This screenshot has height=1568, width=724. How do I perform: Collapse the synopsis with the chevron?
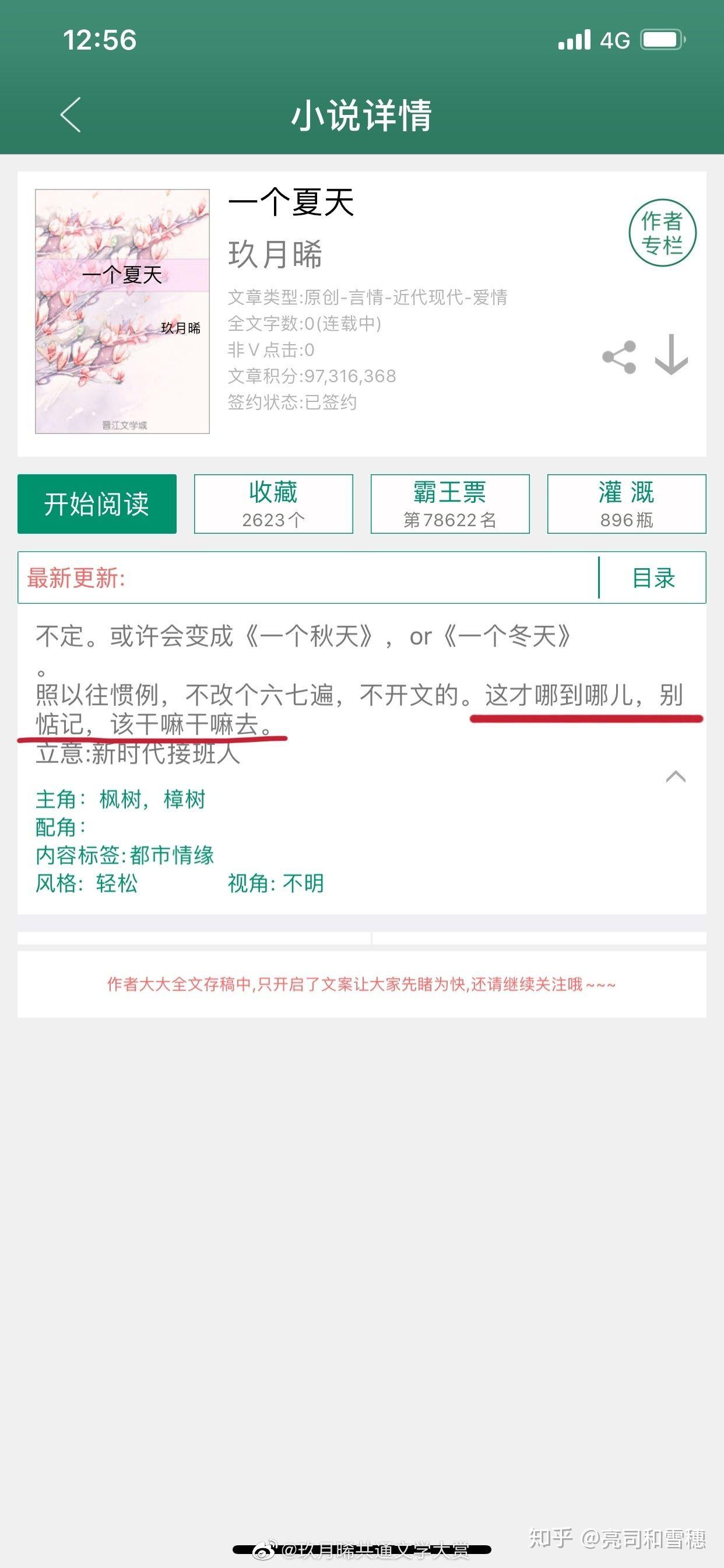coord(676,776)
